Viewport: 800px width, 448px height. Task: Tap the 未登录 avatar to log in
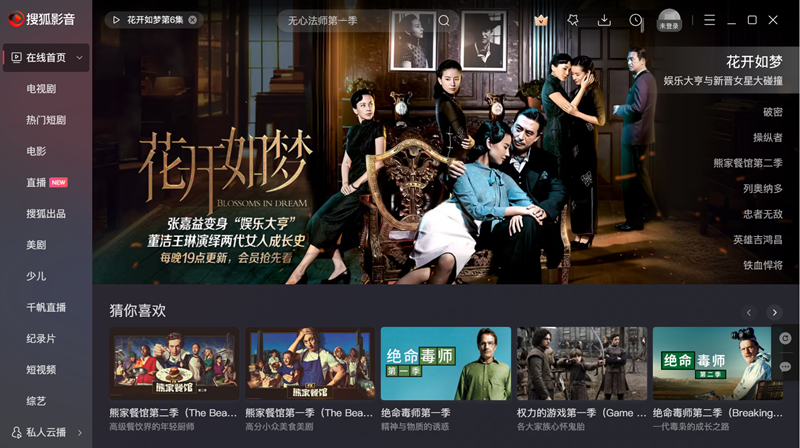pyautogui.click(x=668, y=19)
